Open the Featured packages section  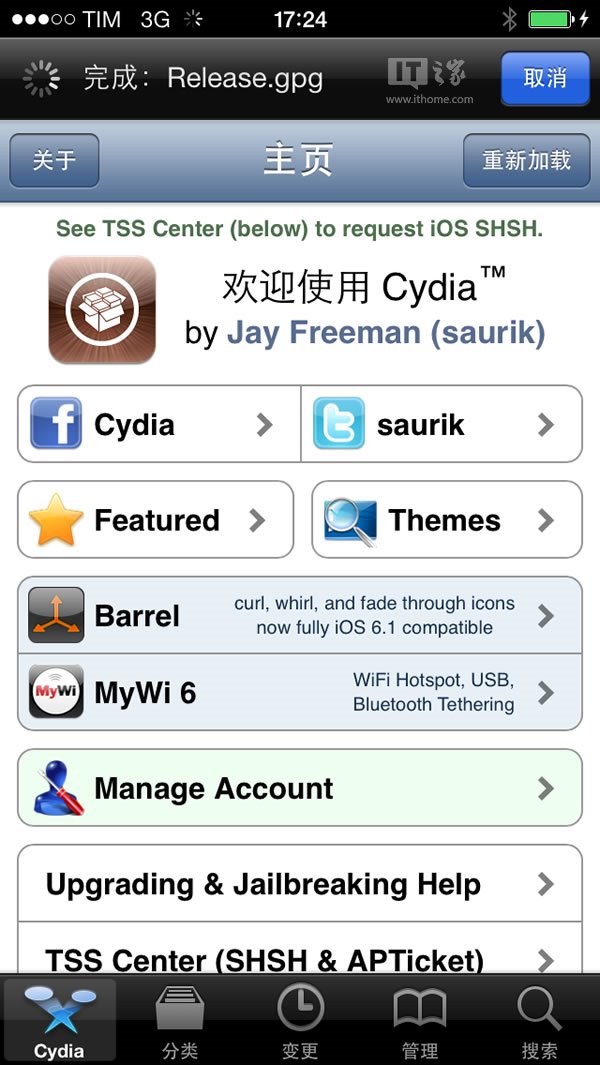pos(156,520)
